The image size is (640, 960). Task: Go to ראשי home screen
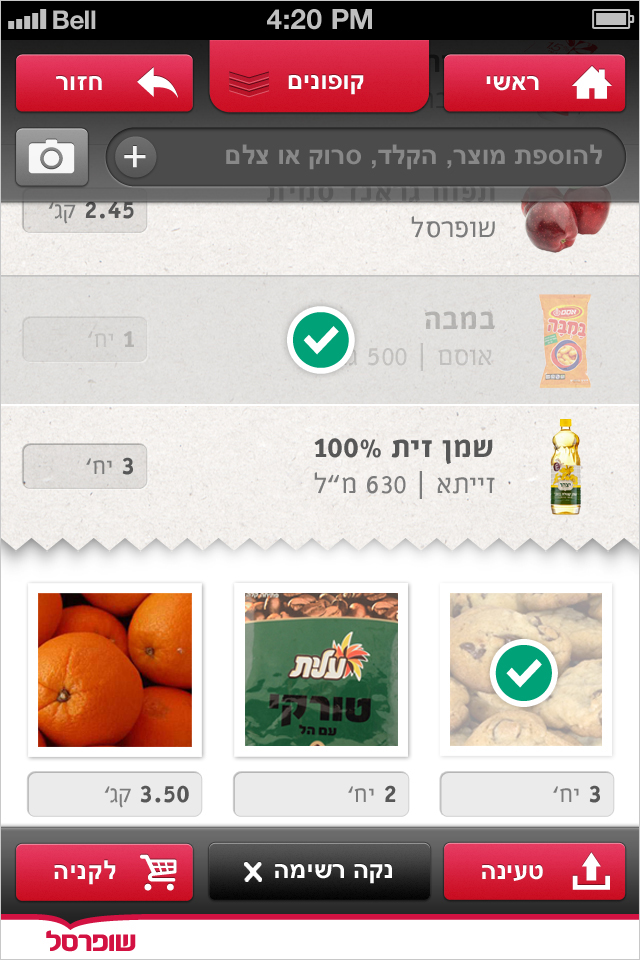point(534,83)
